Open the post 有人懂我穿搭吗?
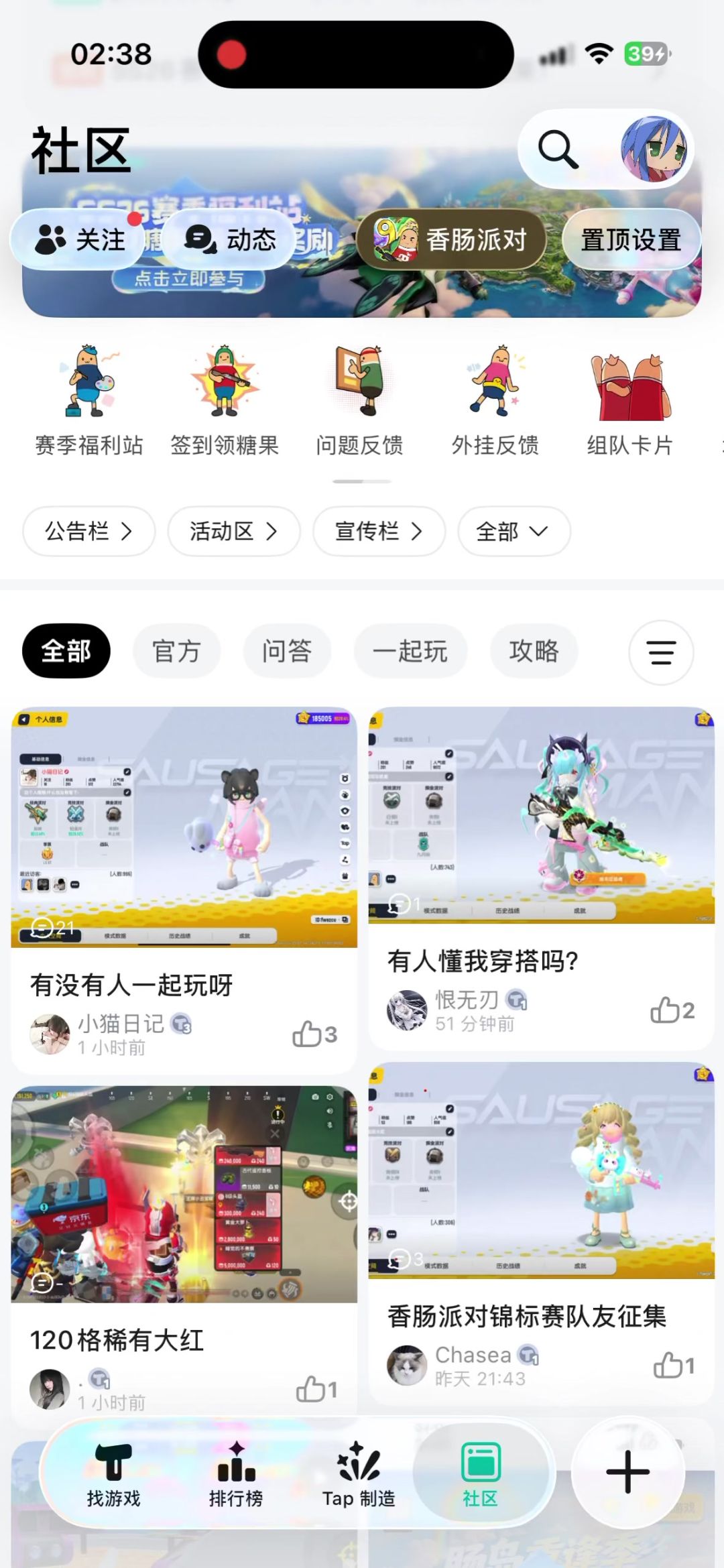Screen dimensions: 724x1568 coord(482,961)
